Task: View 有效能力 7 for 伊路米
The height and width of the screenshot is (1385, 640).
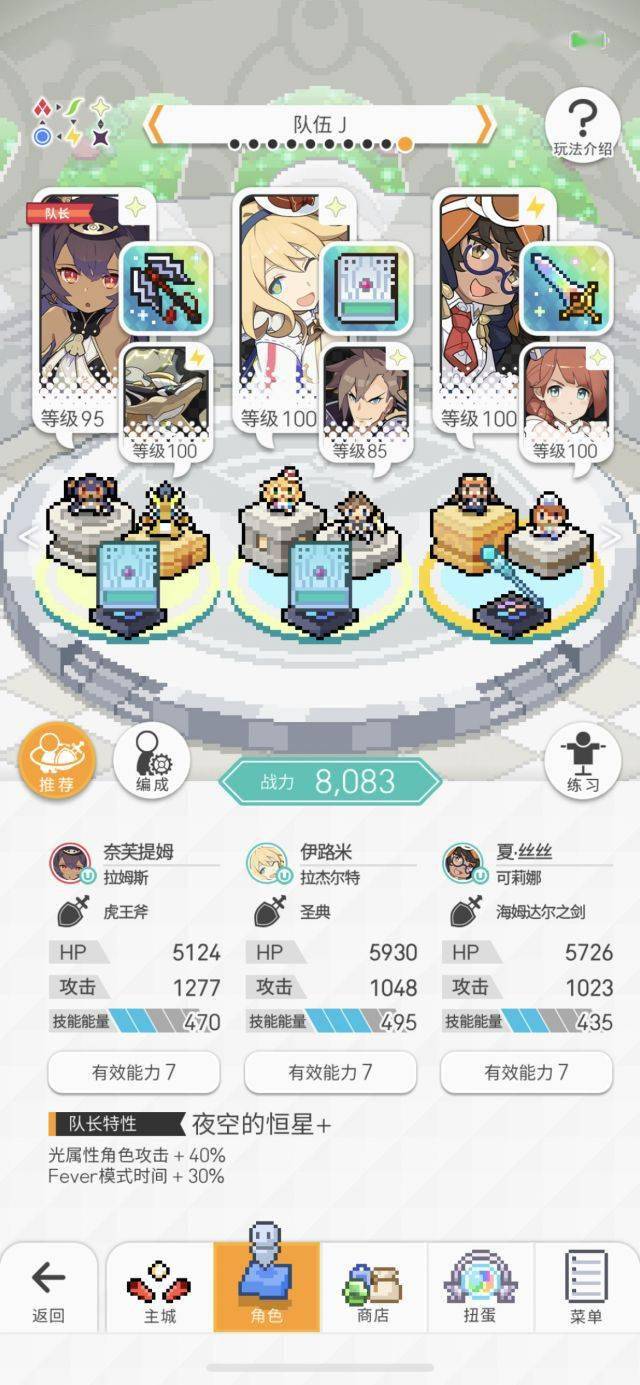Action: coord(330,1072)
